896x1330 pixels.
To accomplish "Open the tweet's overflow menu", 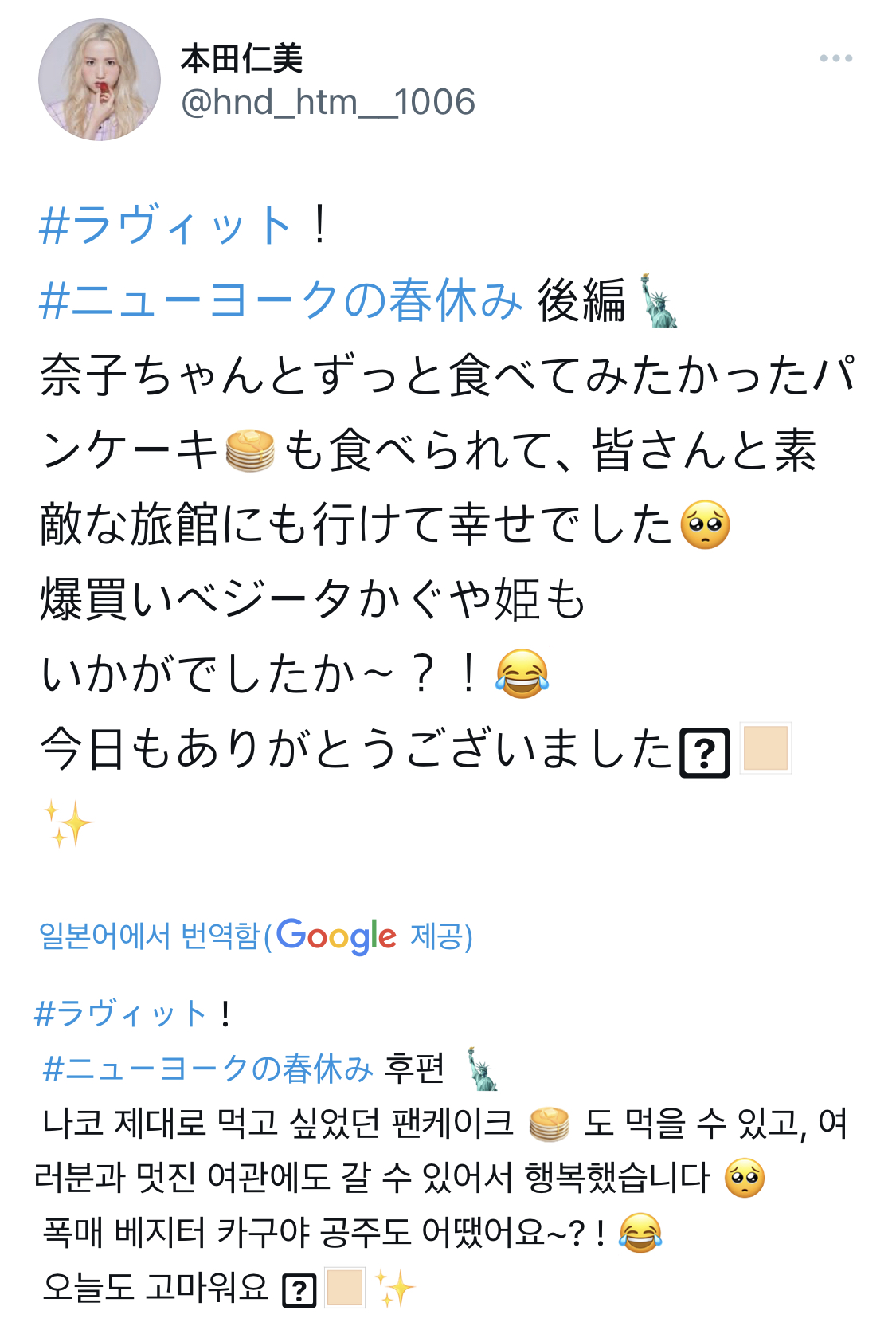I will (x=835, y=58).
